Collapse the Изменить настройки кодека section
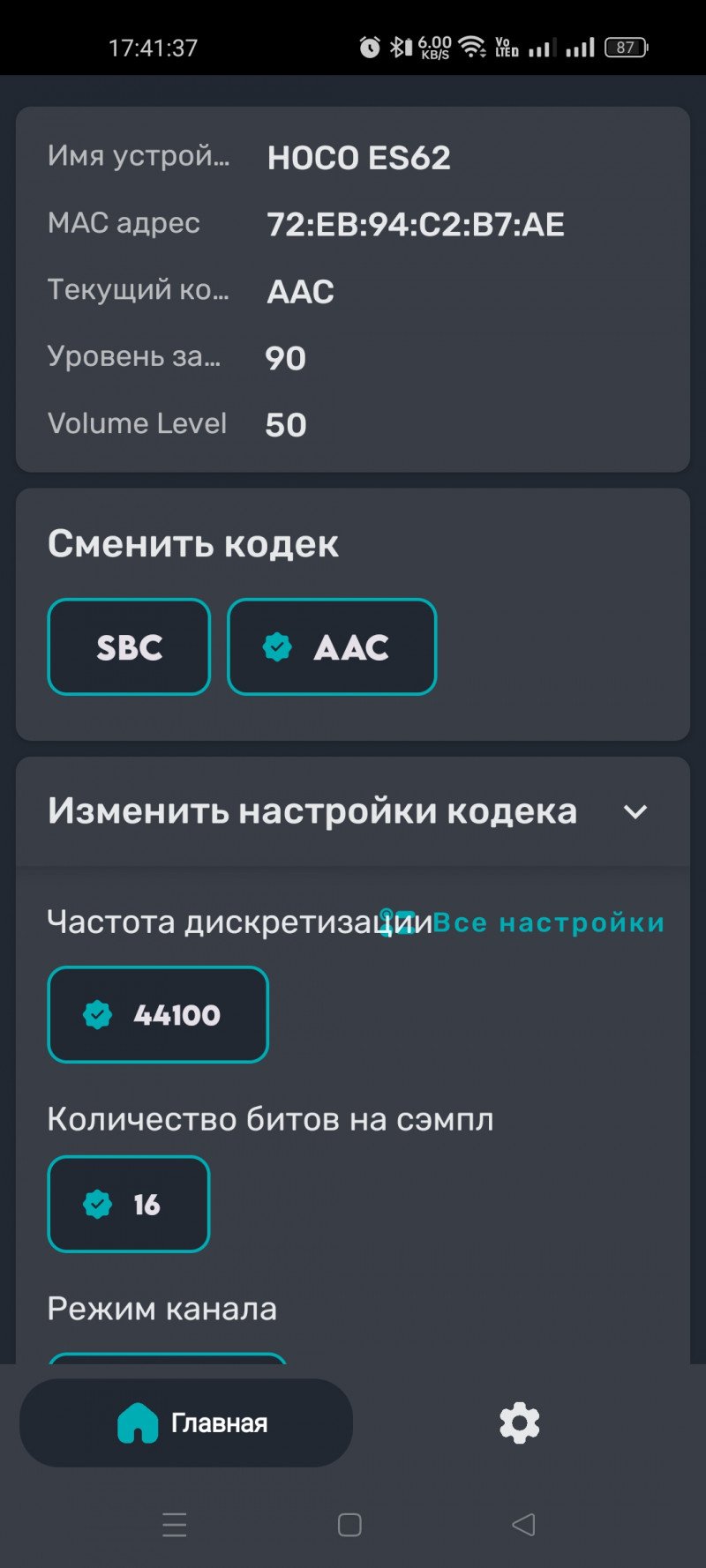Screen dimensions: 706x1568 coord(635,811)
